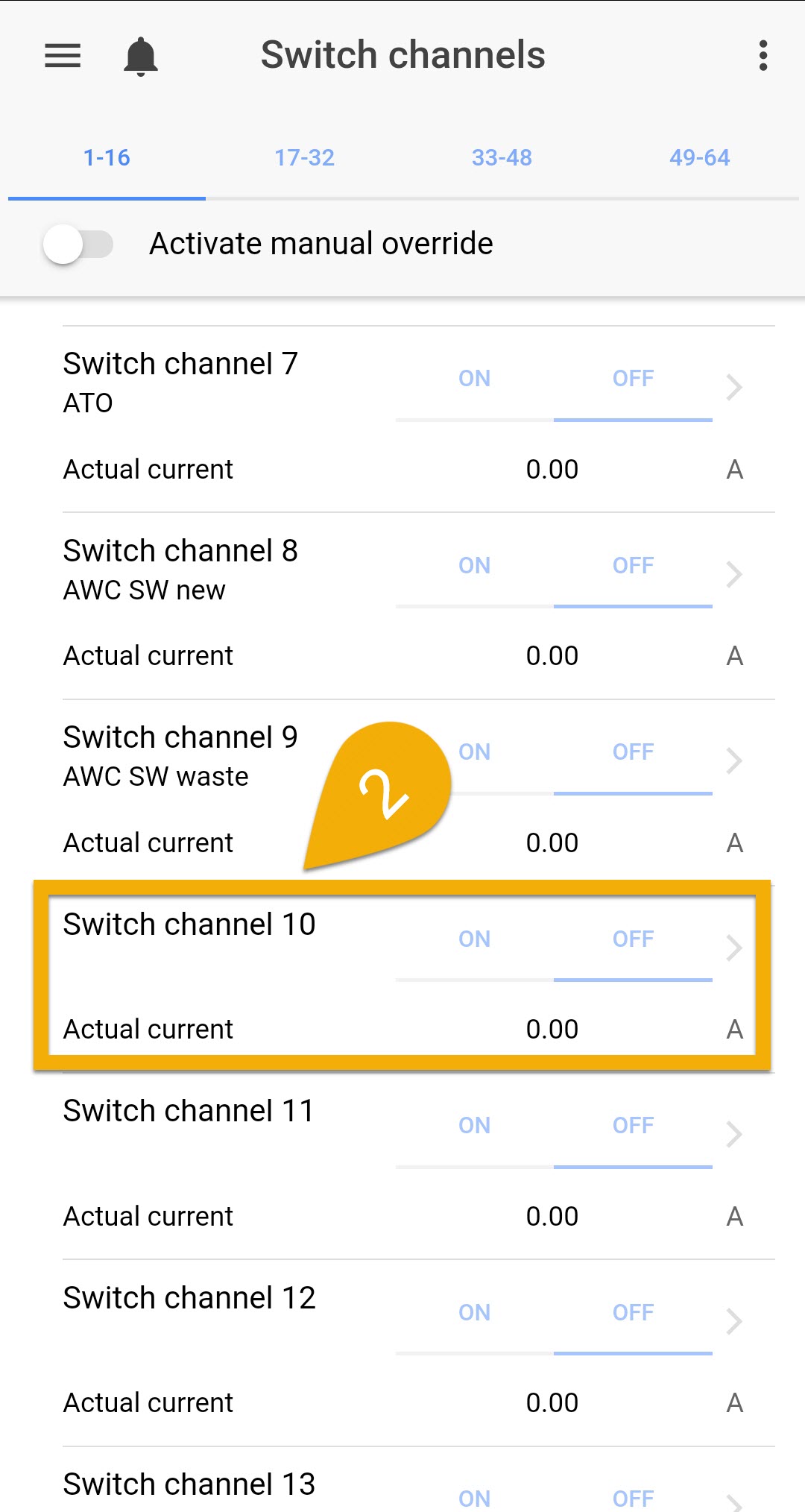Open Switch channel 7 details chevron
Image resolution: width=805 pixels, height=1512 pixels.
click(734, 387)
